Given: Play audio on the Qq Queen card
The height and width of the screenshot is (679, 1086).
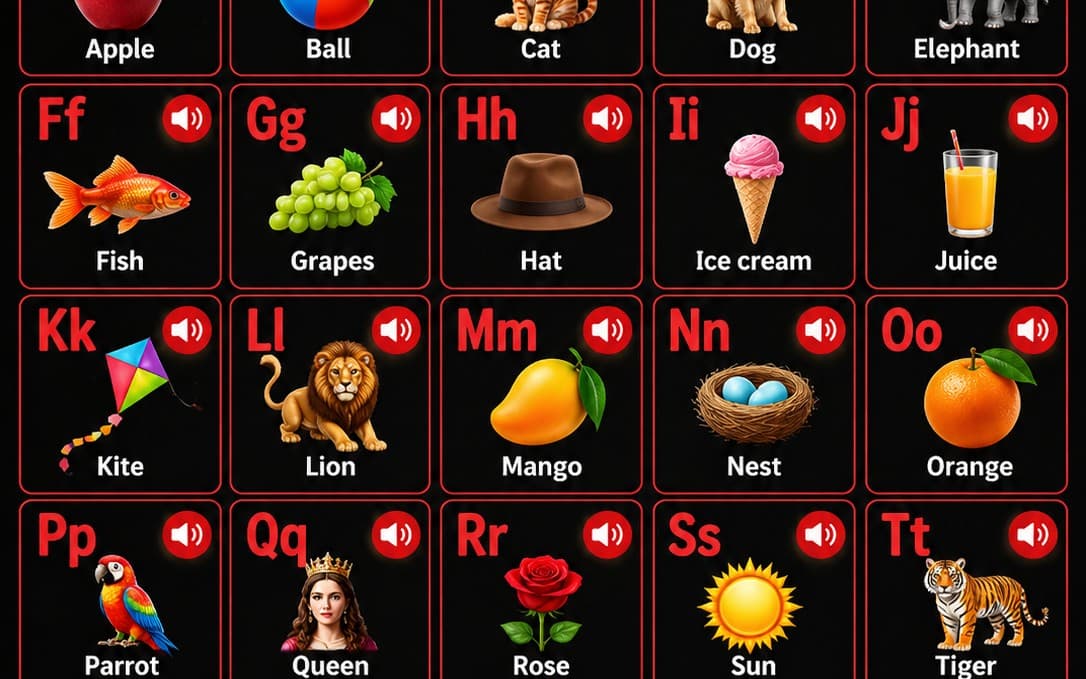Looking at the screenshot, I should (x=396, y=535).
